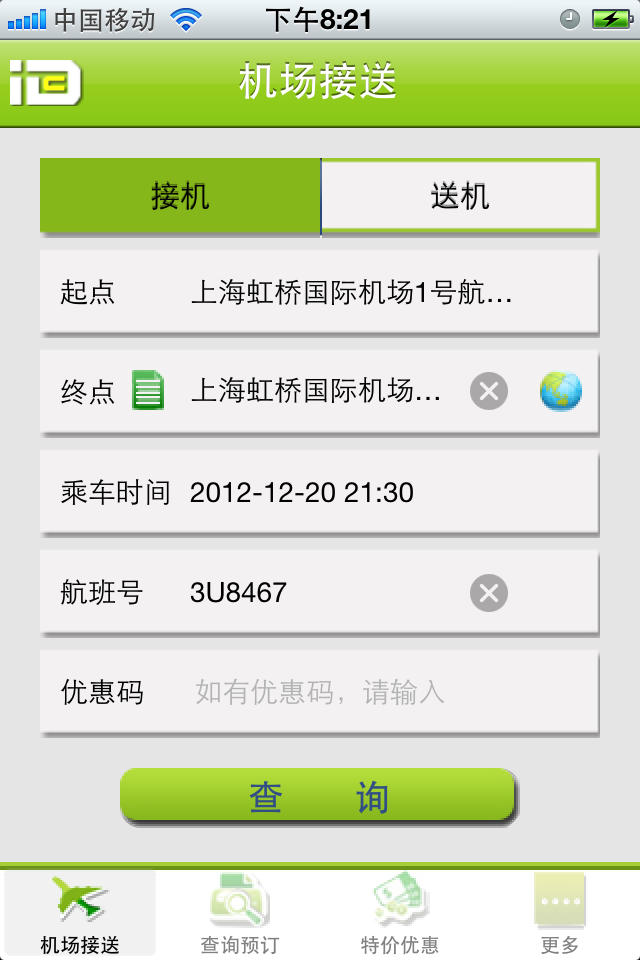The height and width of the screenshot is (960, 640).
Task: Go to the 查询预订 tab
Action: click(x=240, y=914)
